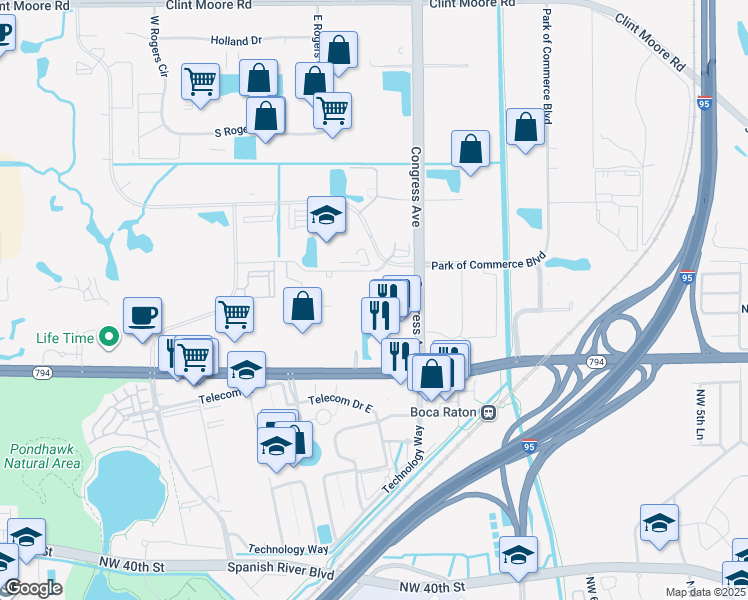The image size is (748, 600).
Task: Tap the graduation cap marker on Telecom Dr
Action: click(246, 371)
